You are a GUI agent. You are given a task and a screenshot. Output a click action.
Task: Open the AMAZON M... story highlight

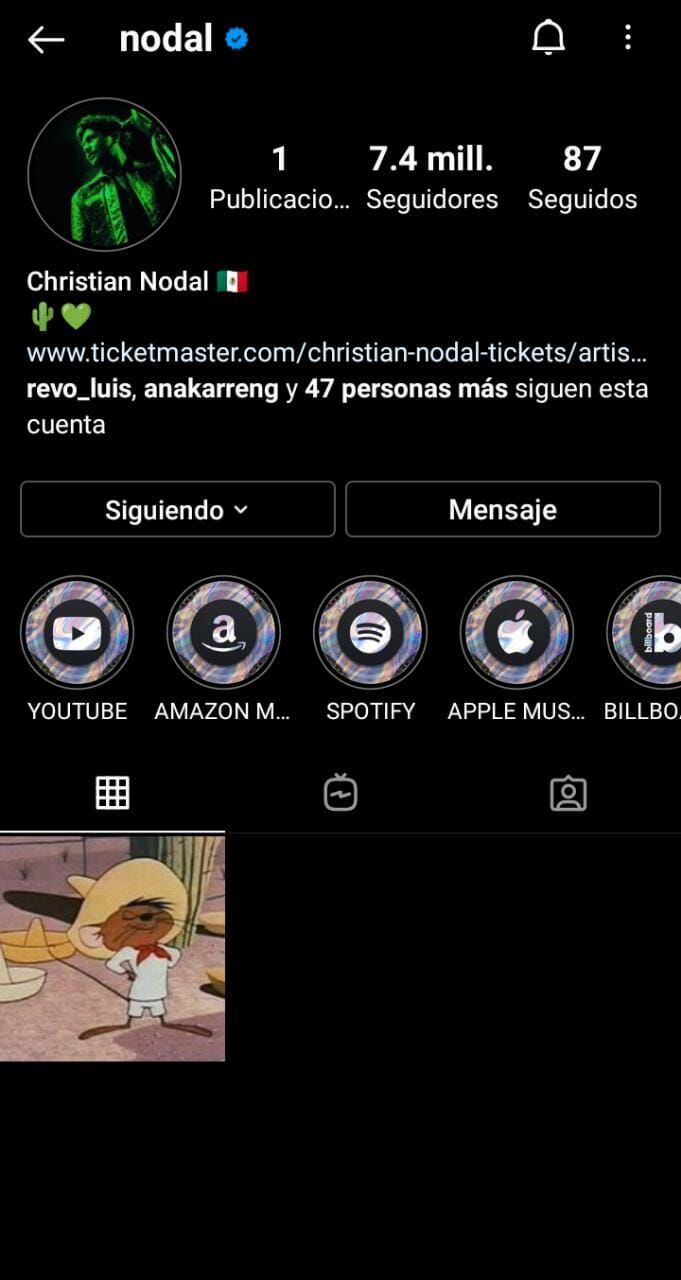pos(223,633)
